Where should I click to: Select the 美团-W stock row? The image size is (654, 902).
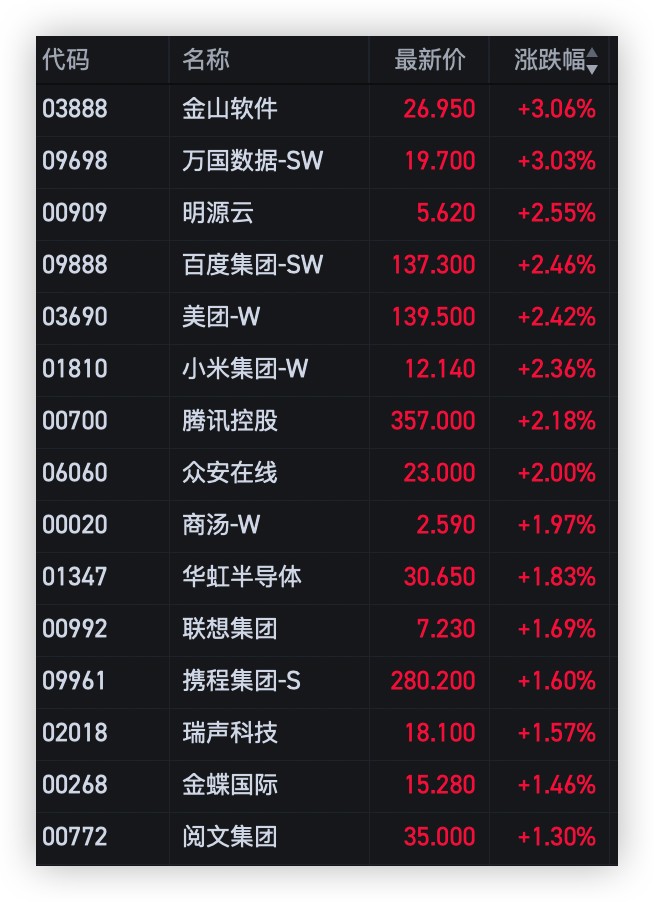pyautogui.click(x=221, y=317)
